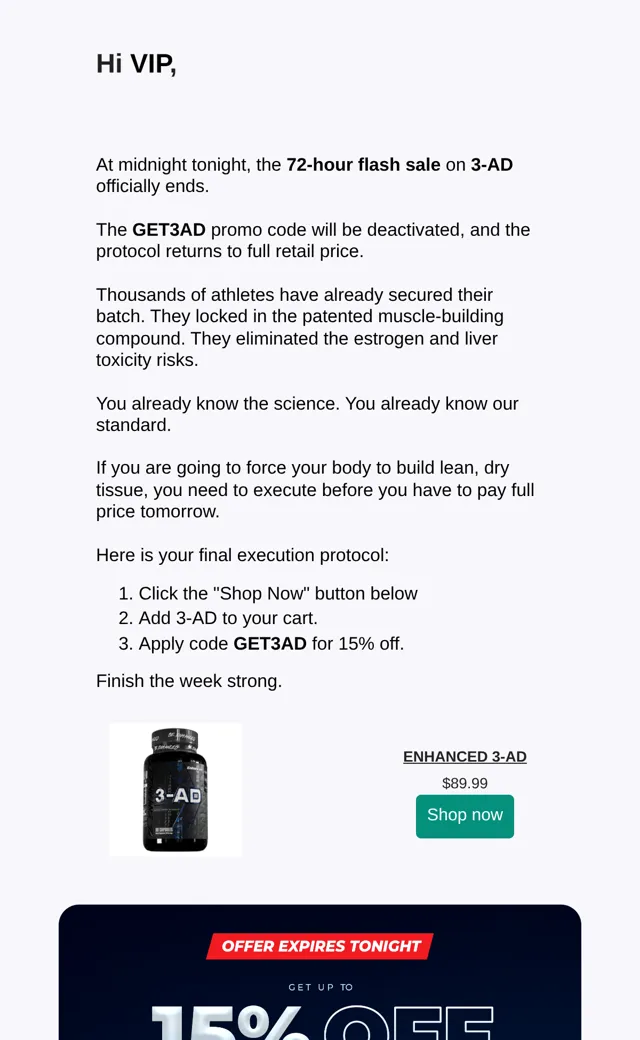The image size is (640, 1040).
Task: Open the ENHANCED 3-AD product link
Action: coord(464,757)
